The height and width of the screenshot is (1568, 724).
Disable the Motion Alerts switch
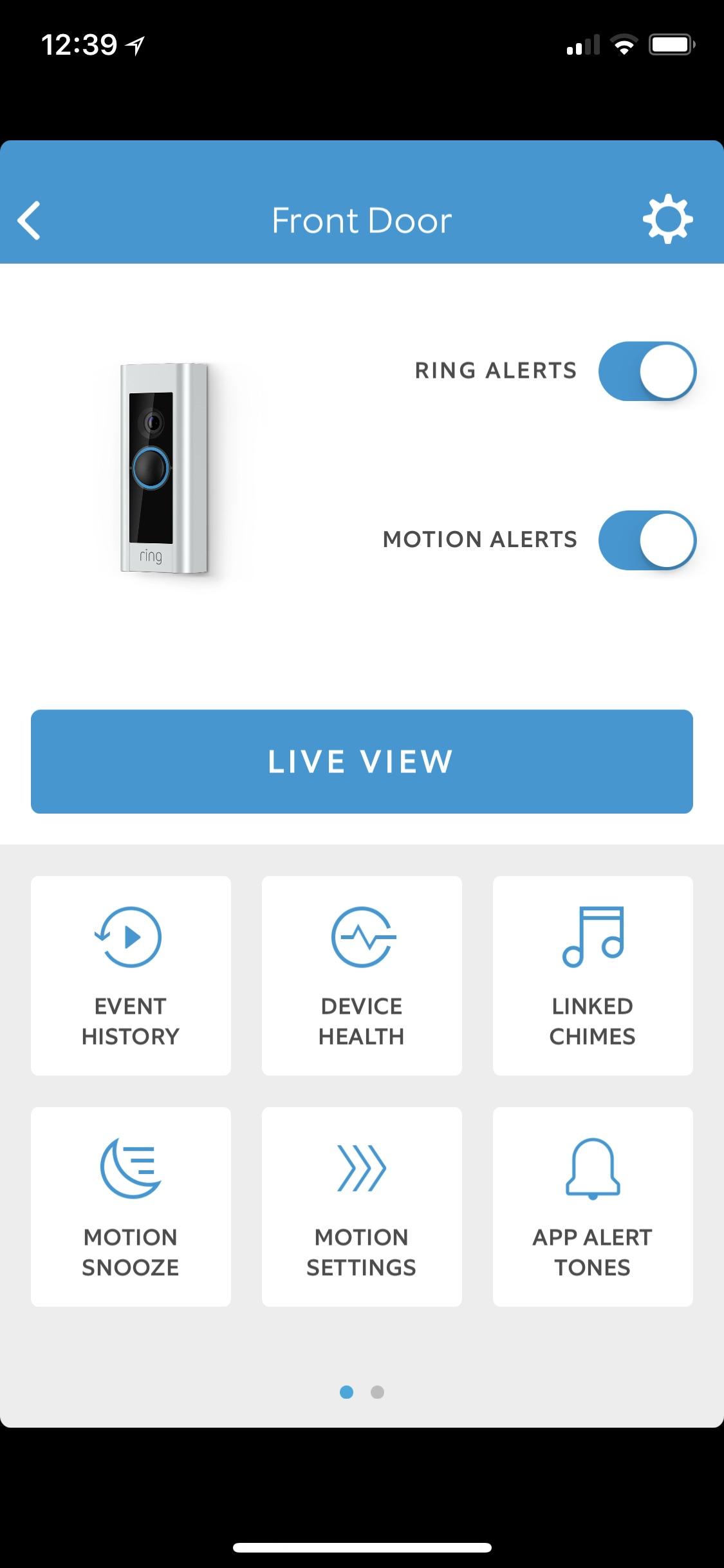[647, 540]
